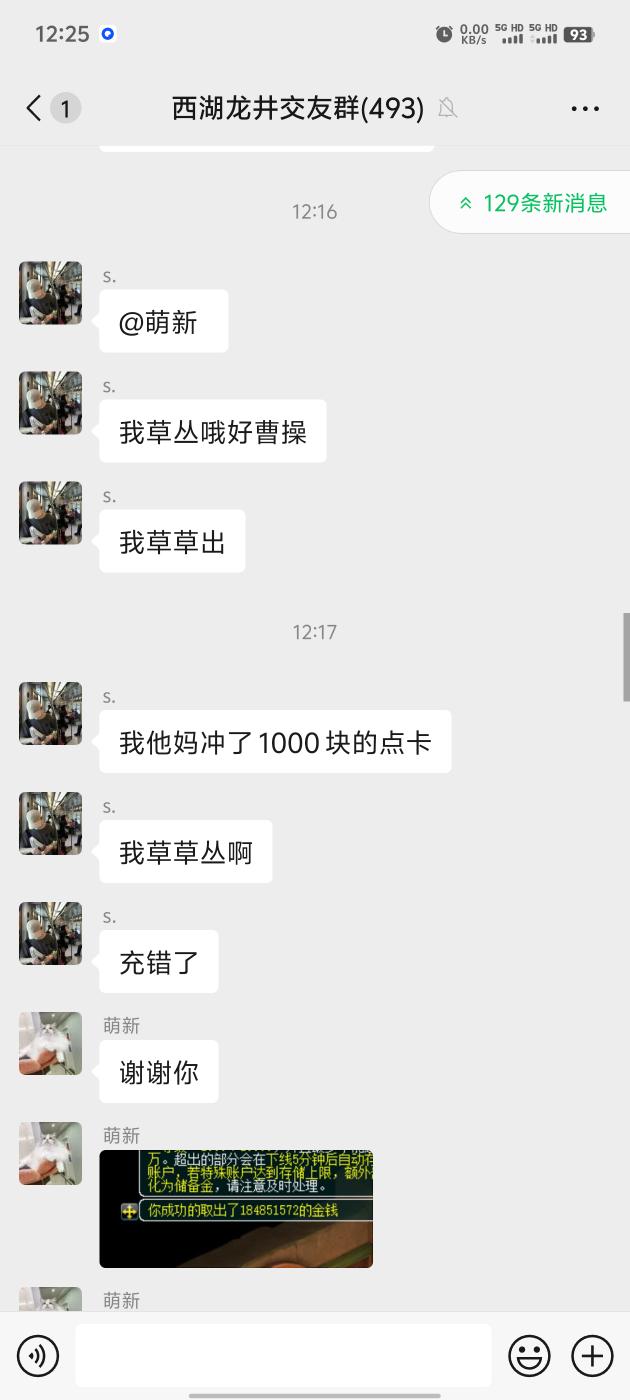Tap the message text field
This screenshot has width=630, height=1400.
click(x=283, y=1356)
